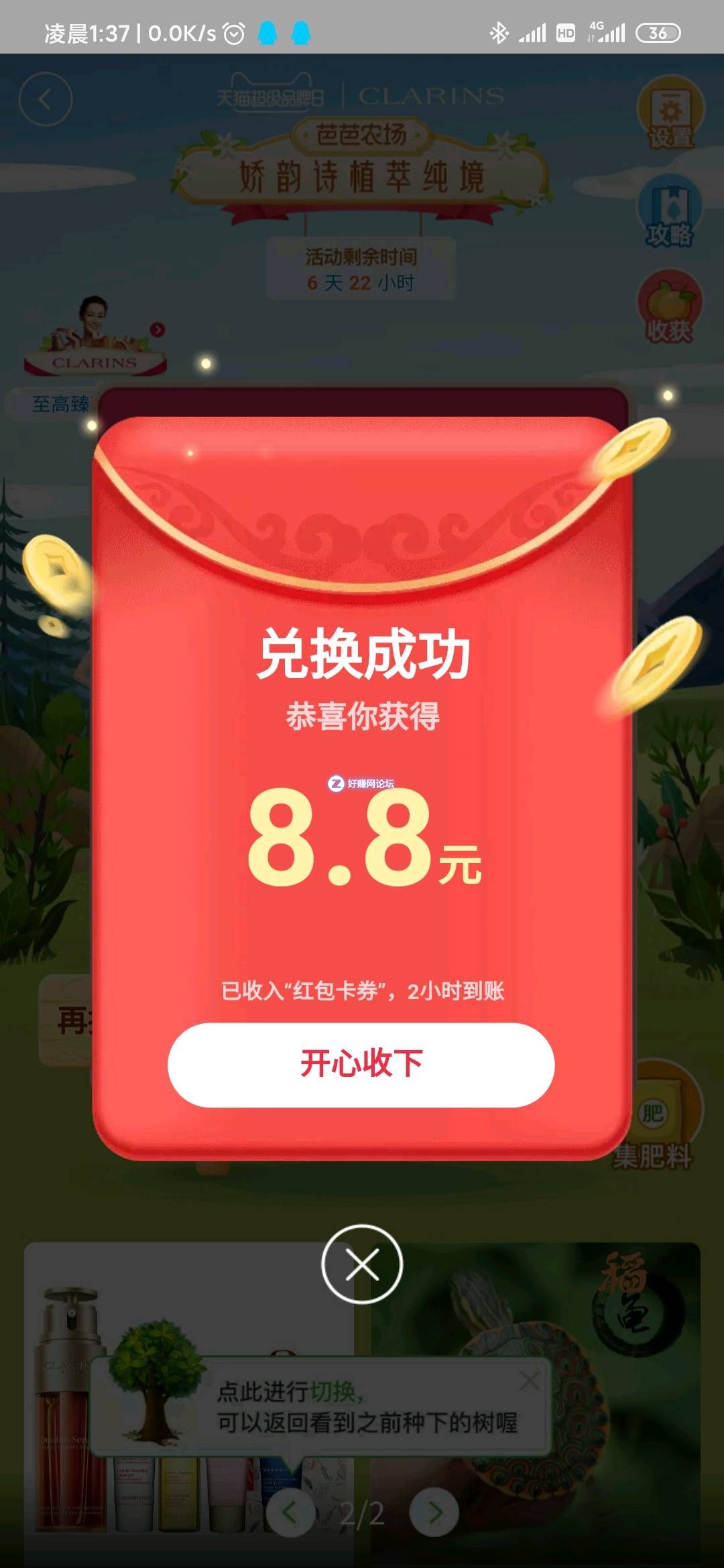The width and height of the screenshot is (724, 1568).
Task: Go back using top-left arrow
Action: [x=45, y=100]
